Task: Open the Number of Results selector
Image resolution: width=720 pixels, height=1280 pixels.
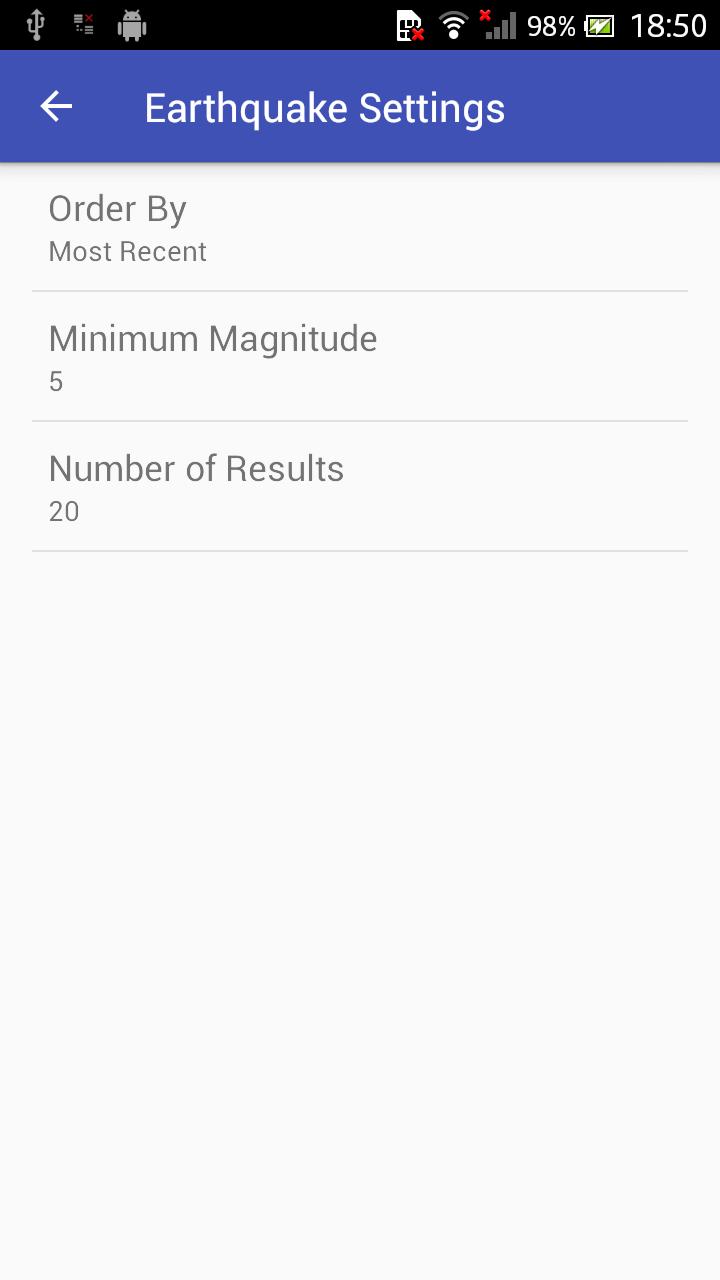Action: pos(360,487)
